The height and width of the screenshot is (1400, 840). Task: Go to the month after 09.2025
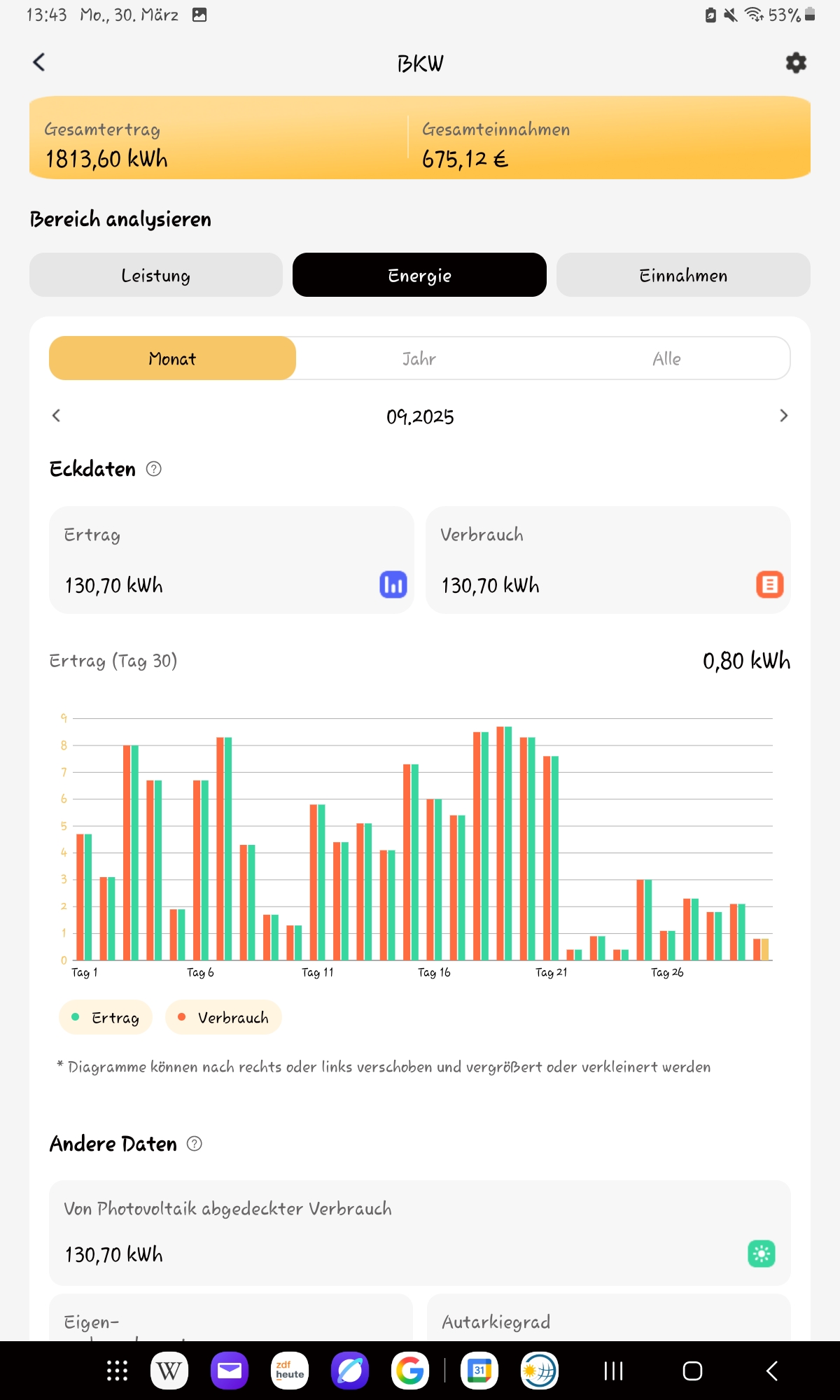tap(783, 416)
